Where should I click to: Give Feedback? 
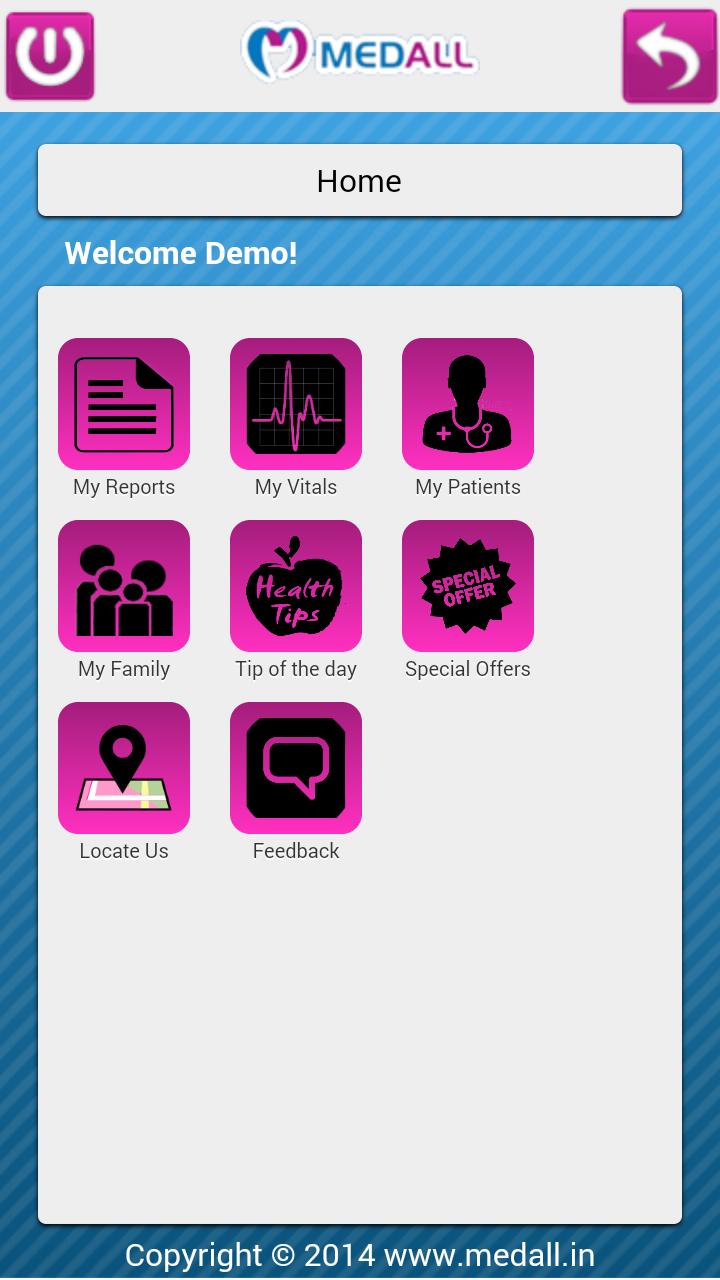[x=296, y=768]
